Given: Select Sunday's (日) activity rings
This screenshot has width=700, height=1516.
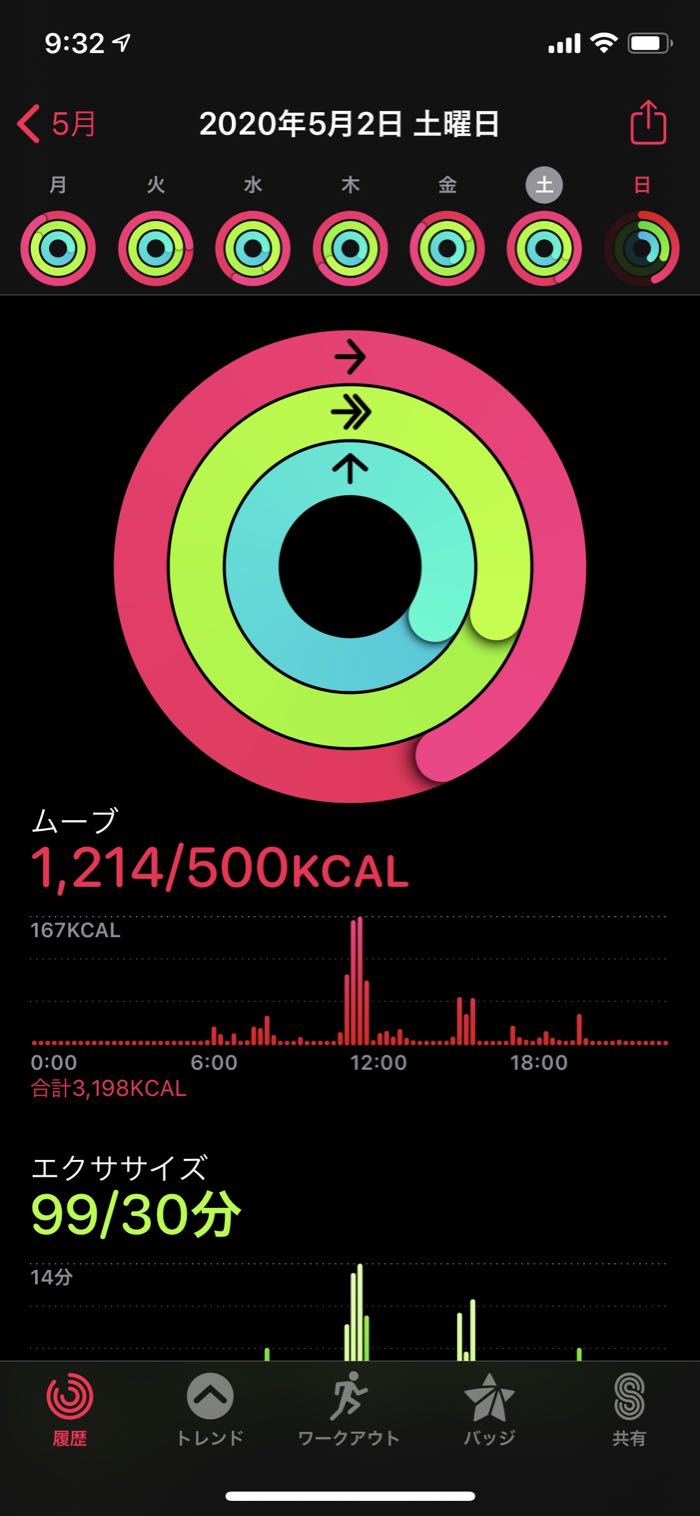Looking at the screenshot, I should 641,248.
